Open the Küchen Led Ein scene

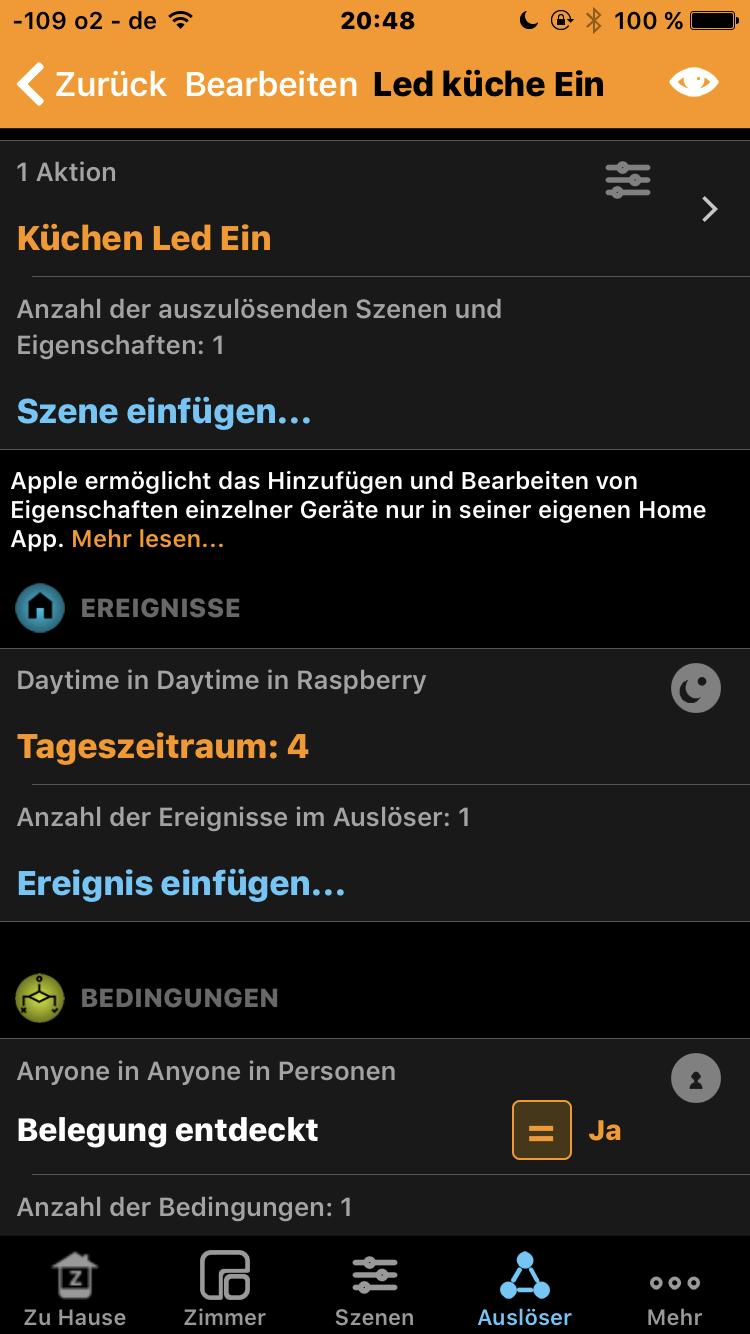[x=144, y=238]
